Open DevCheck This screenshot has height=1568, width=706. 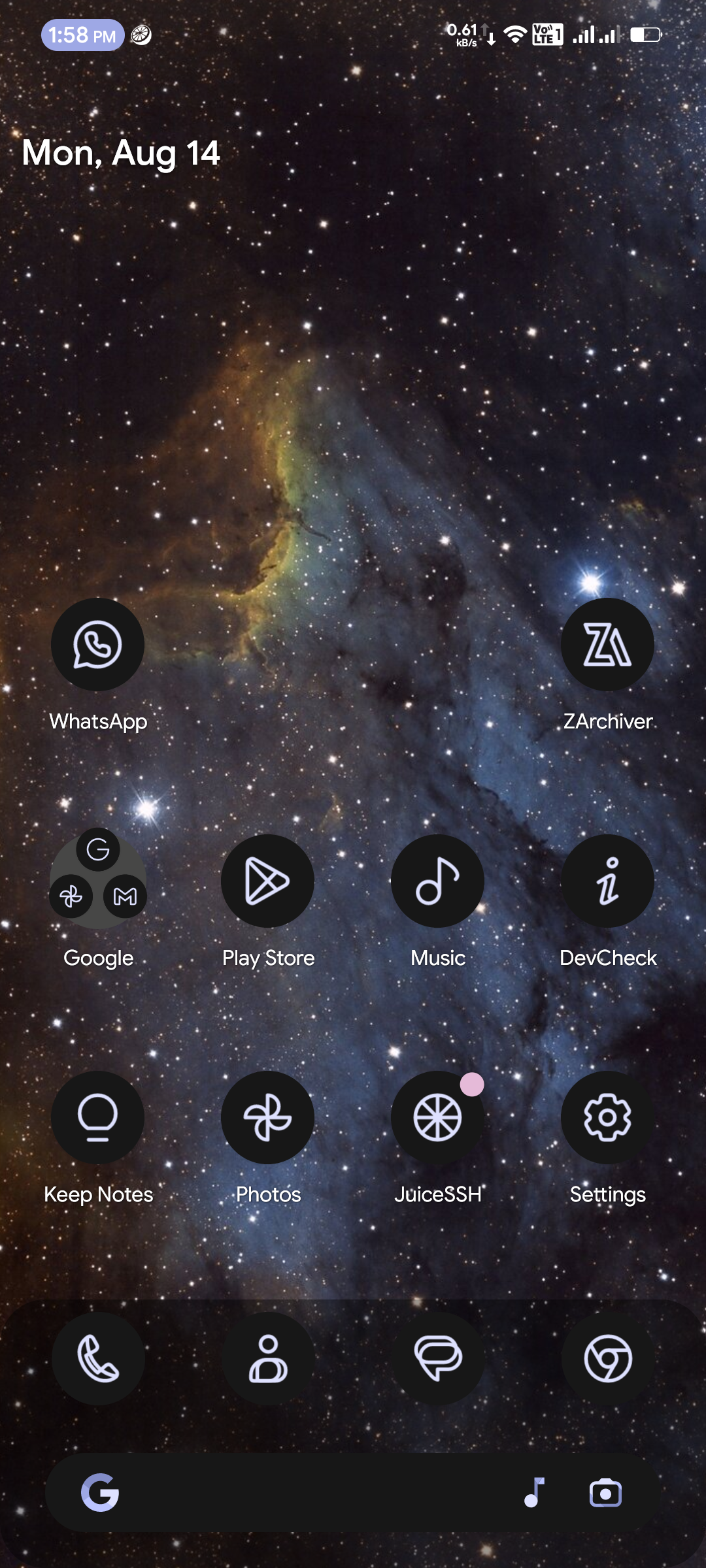(x=607, y=881)
